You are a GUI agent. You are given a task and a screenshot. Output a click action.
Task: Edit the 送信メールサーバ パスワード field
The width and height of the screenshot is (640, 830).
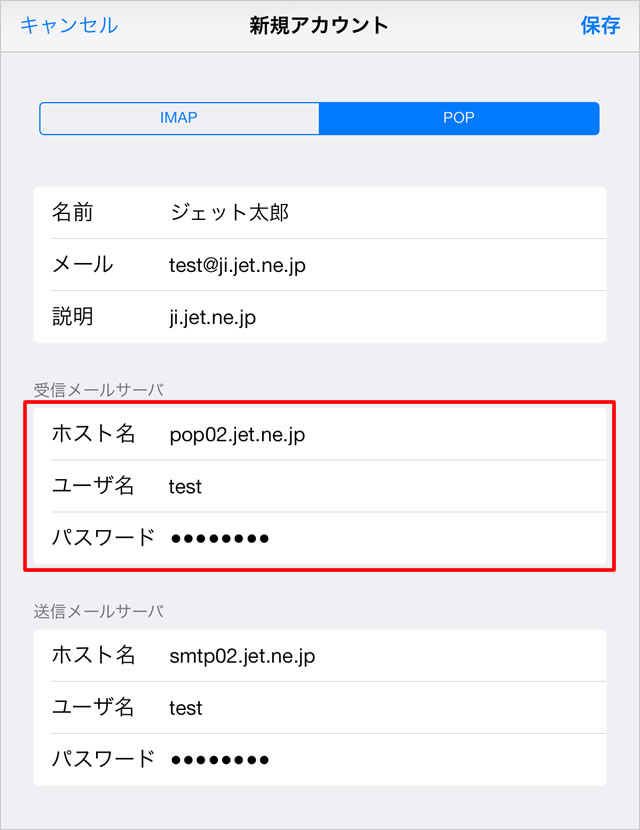[x=380, y=760]
